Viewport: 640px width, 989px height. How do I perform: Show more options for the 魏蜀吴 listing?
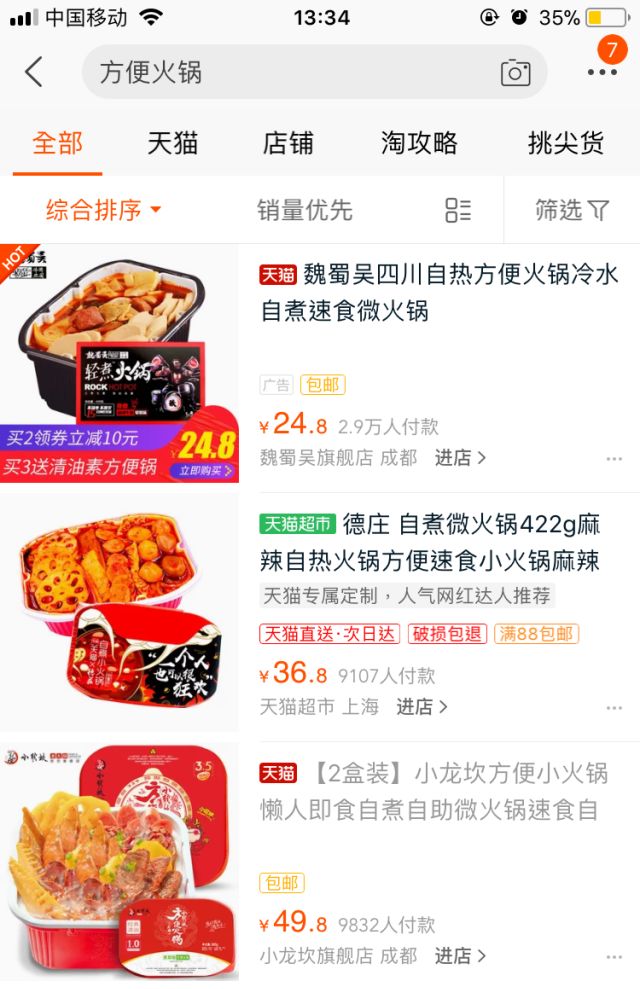(614, 459)
